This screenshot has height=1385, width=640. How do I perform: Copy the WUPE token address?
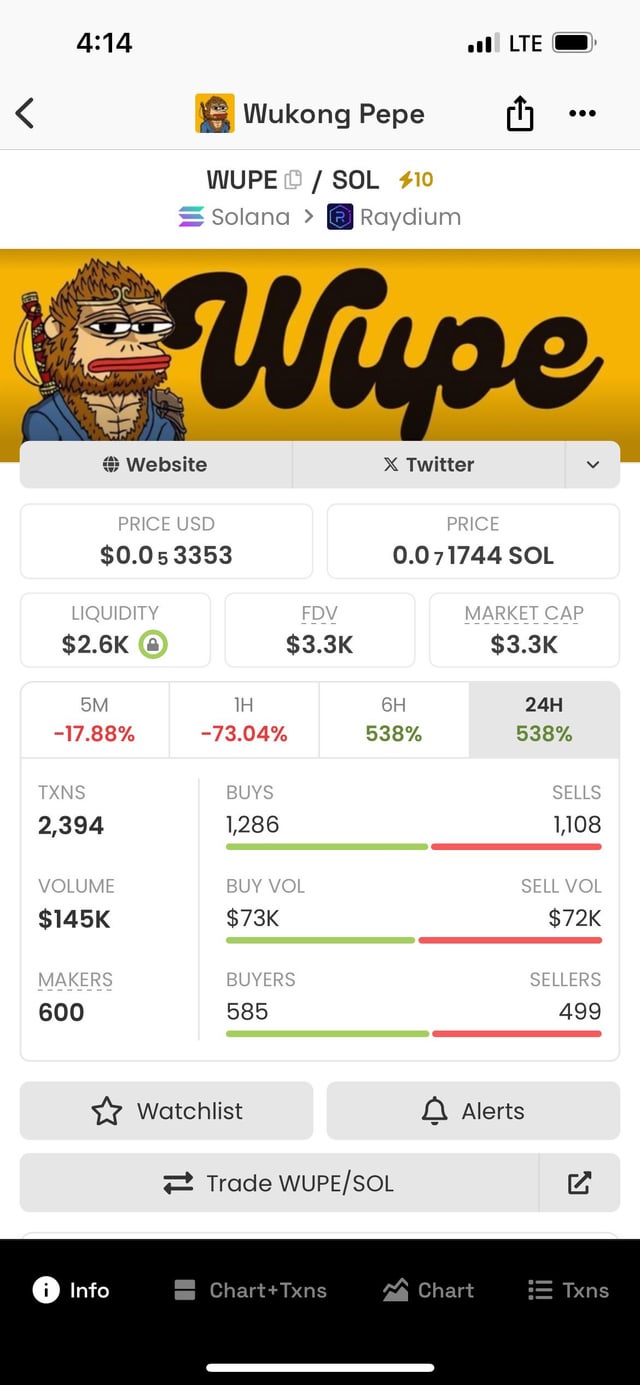click(x=293, y=180)
